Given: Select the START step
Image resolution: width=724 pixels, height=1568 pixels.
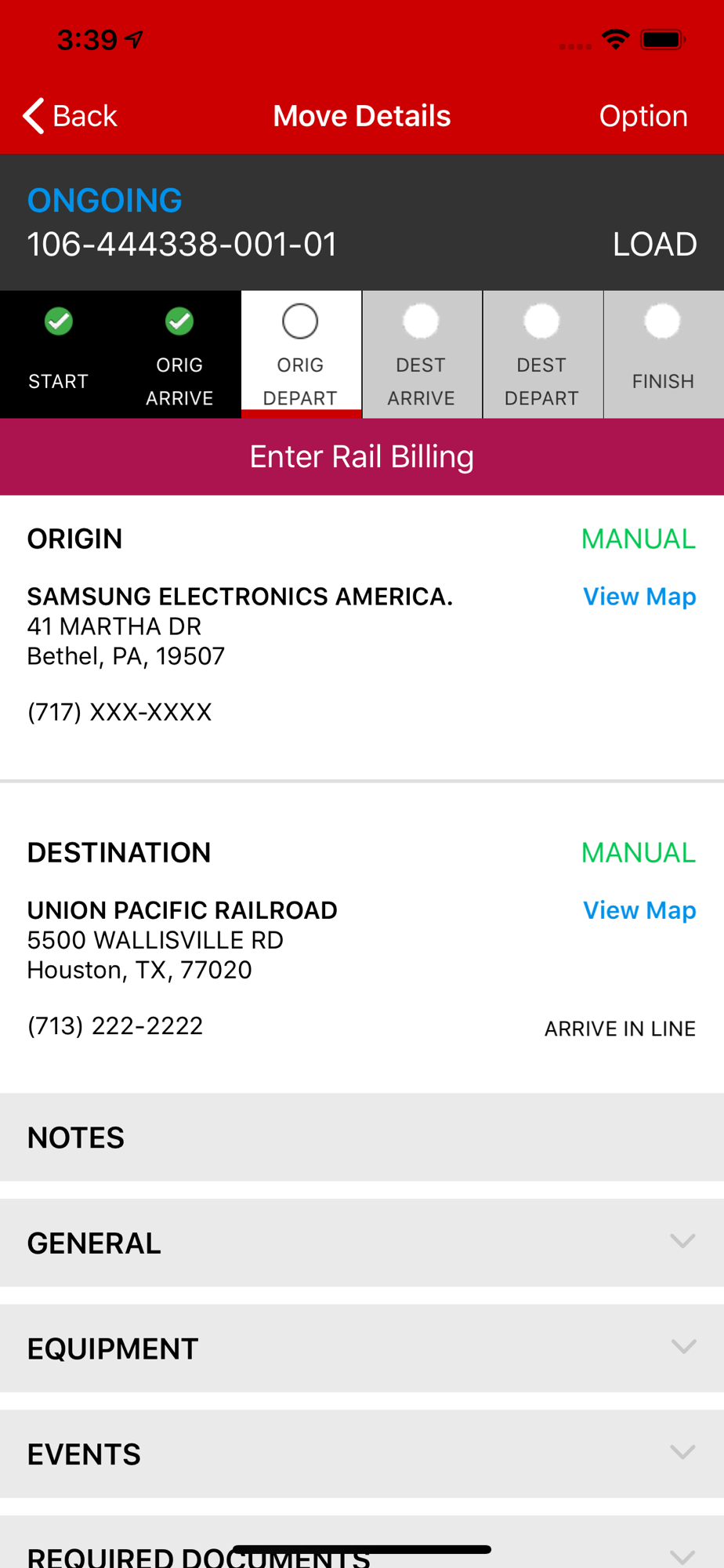Looking at the screenshot, I should pyautogui.click(x=60, y=354).
